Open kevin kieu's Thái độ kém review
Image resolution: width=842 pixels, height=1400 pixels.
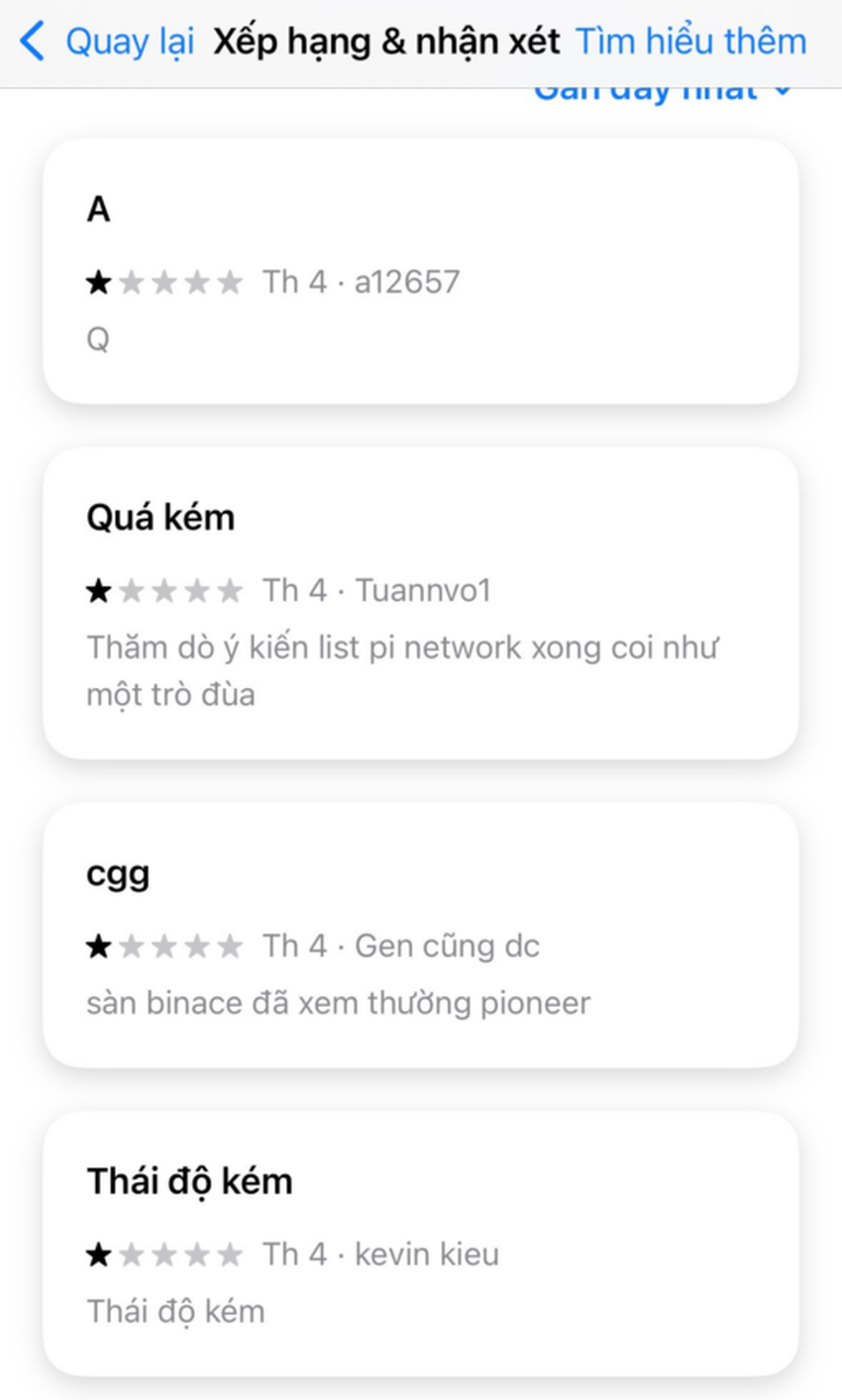(x=420, y=1243)
